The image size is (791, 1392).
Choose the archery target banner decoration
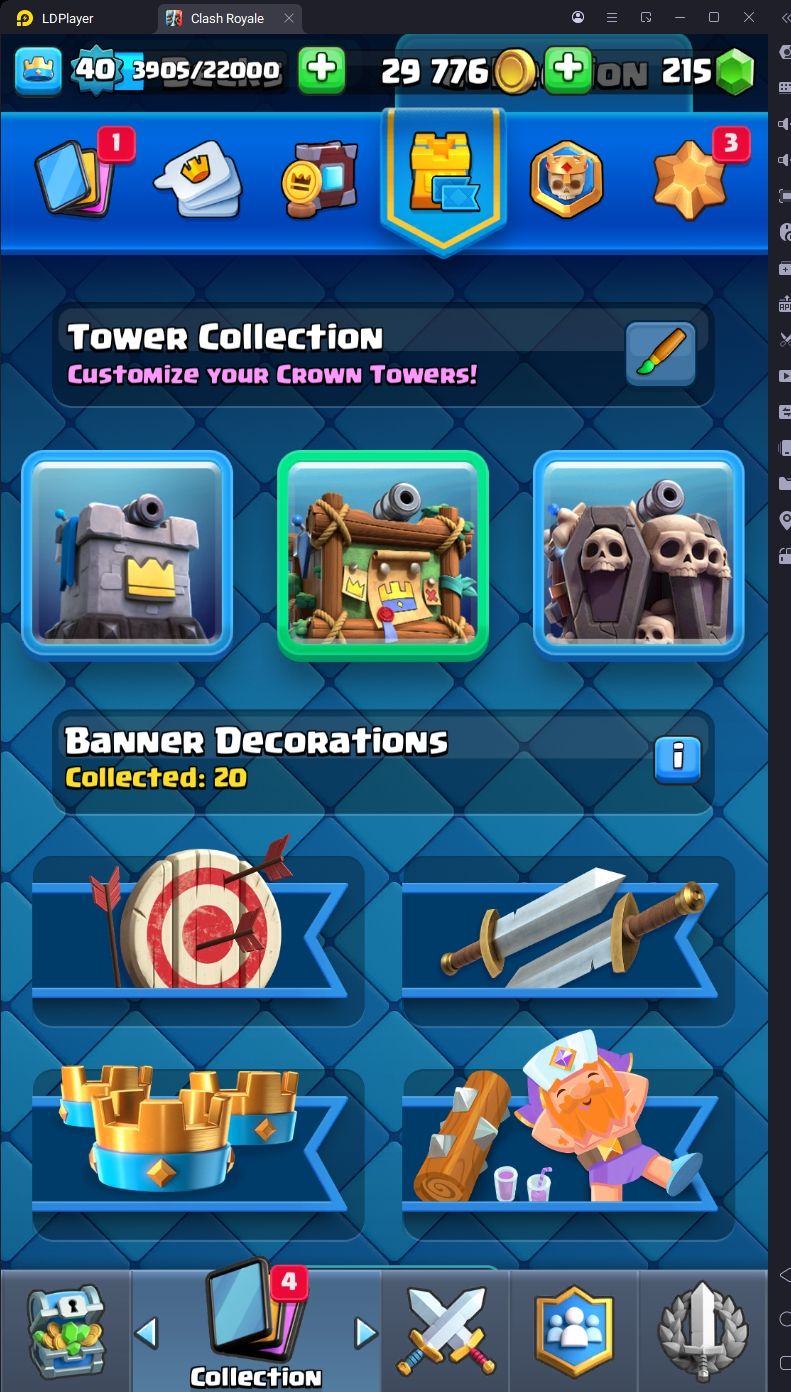coord(198,940)
